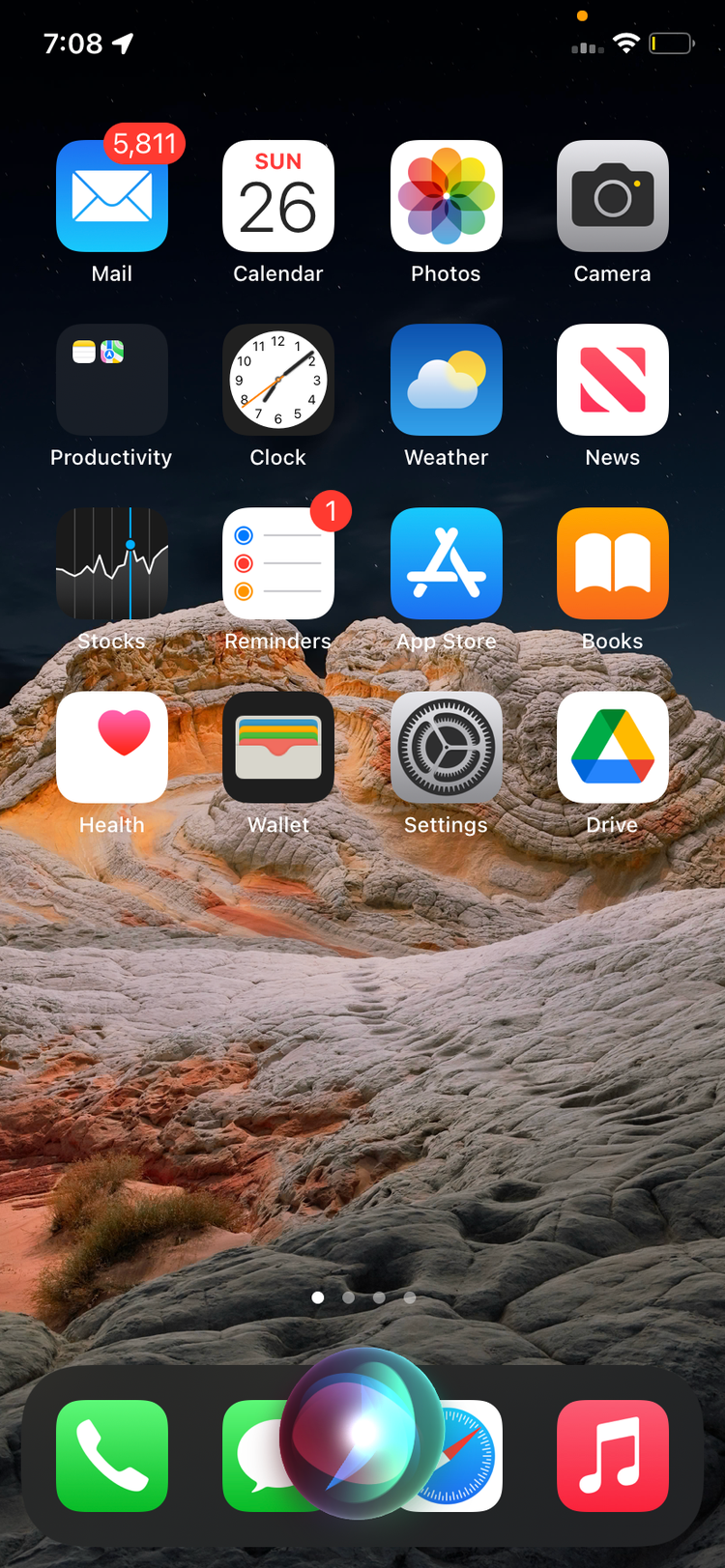Launch Google Drive

coord(612,747)
